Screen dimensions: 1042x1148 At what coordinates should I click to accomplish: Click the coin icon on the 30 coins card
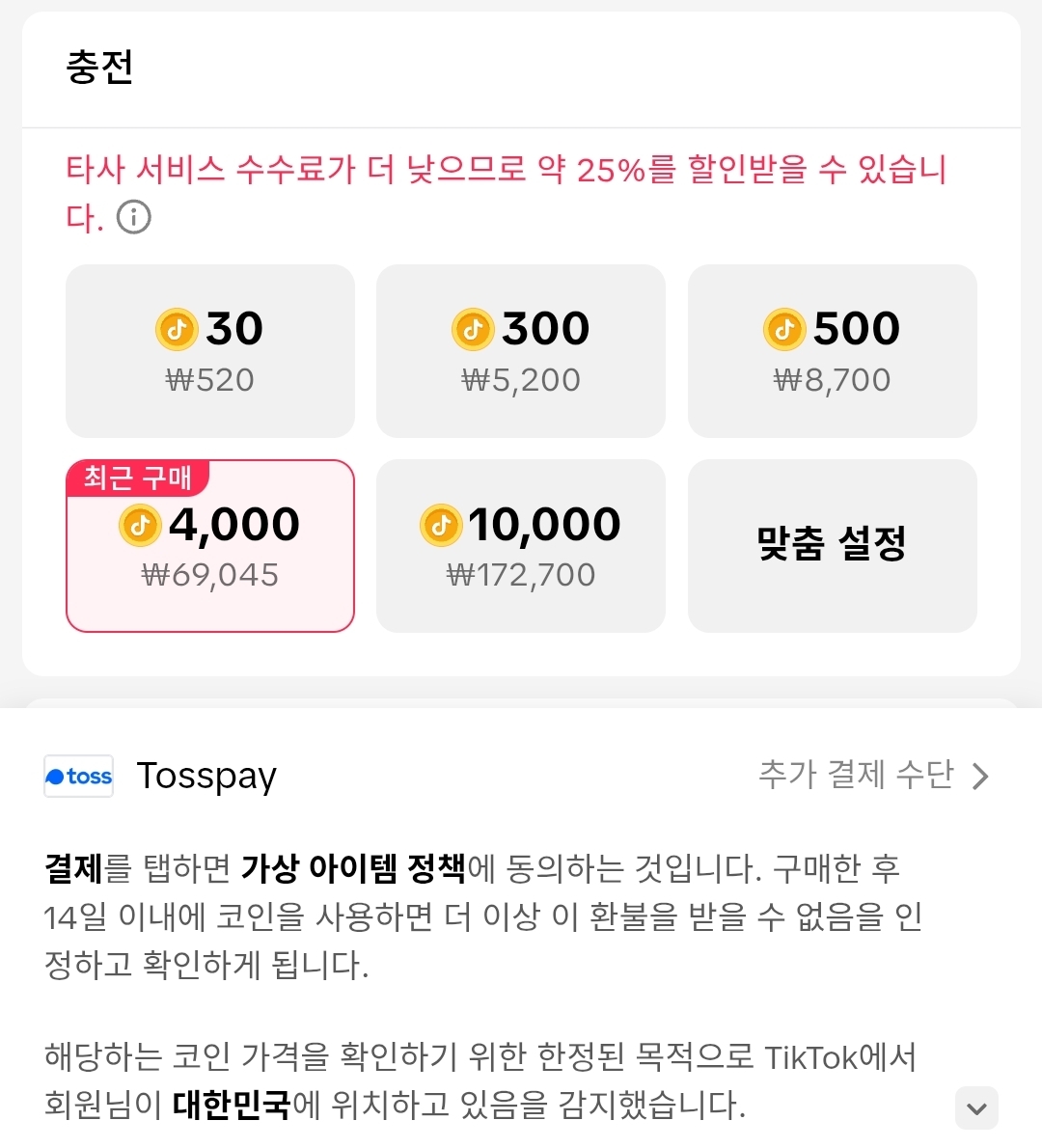pyautogui.click(x=175, y=329)
